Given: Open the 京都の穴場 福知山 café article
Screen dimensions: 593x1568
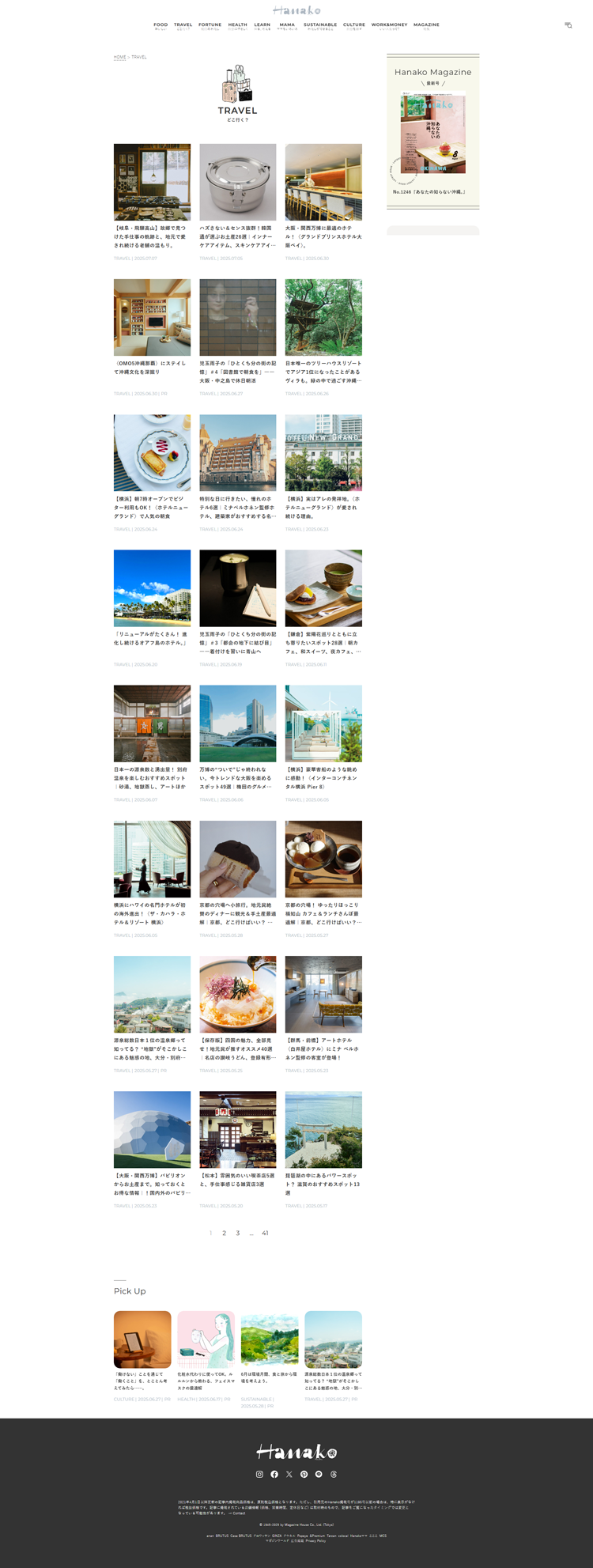Looking at the screenshot, I should 323,859.
